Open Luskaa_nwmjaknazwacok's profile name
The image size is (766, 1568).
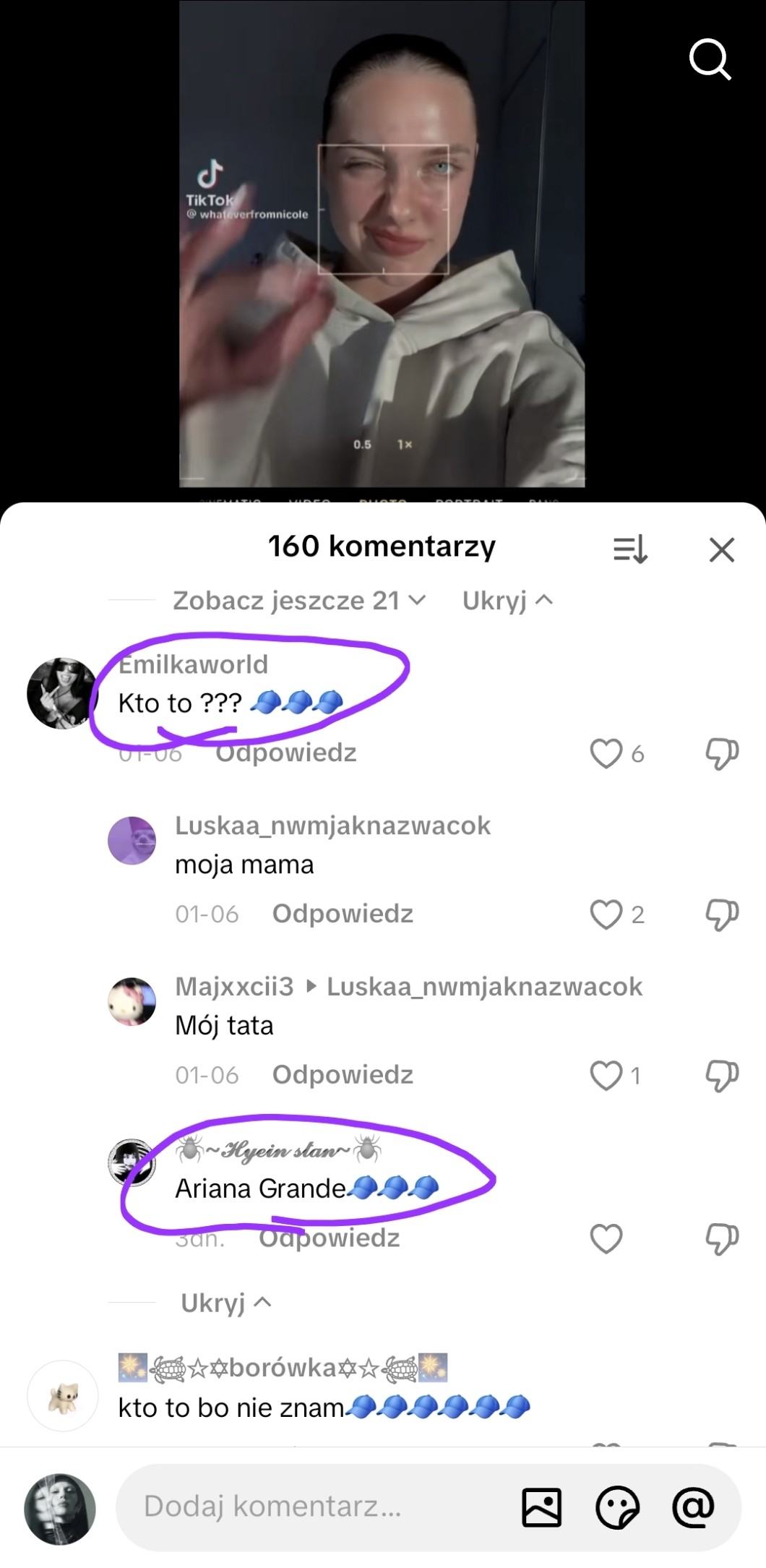pos(332,826)
